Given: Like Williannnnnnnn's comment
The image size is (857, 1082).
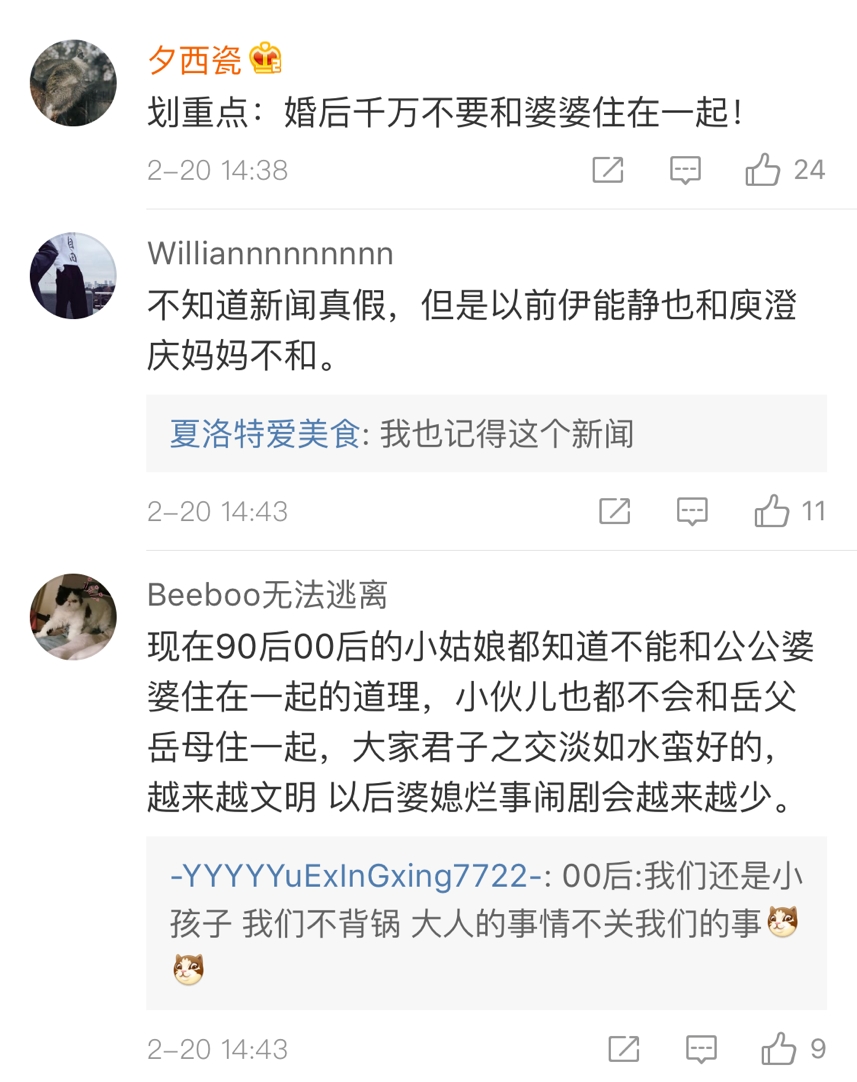Looking at the screenshot, I should [x=771, y=512].
